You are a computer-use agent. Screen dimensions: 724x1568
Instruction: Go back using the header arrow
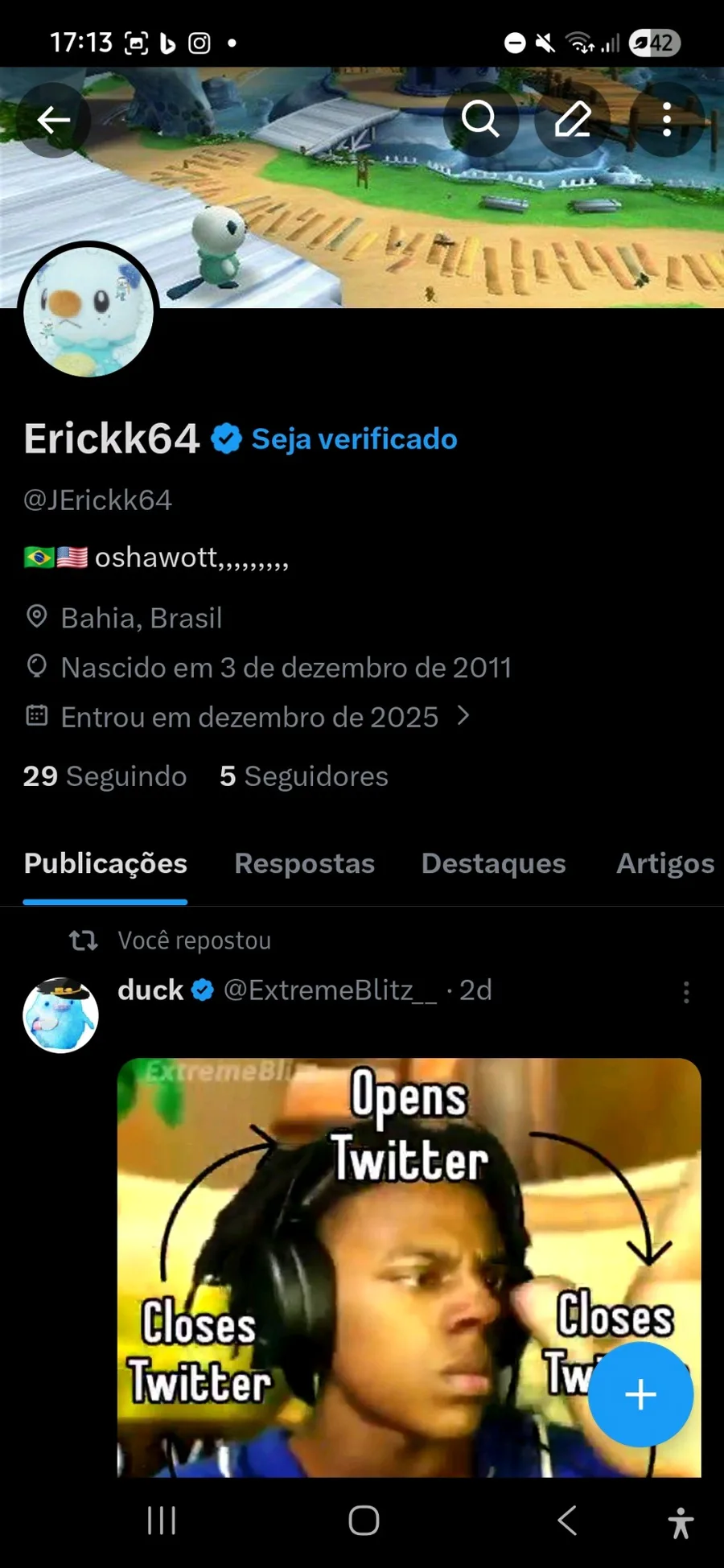pyautogui.click(x=54, y=120)
